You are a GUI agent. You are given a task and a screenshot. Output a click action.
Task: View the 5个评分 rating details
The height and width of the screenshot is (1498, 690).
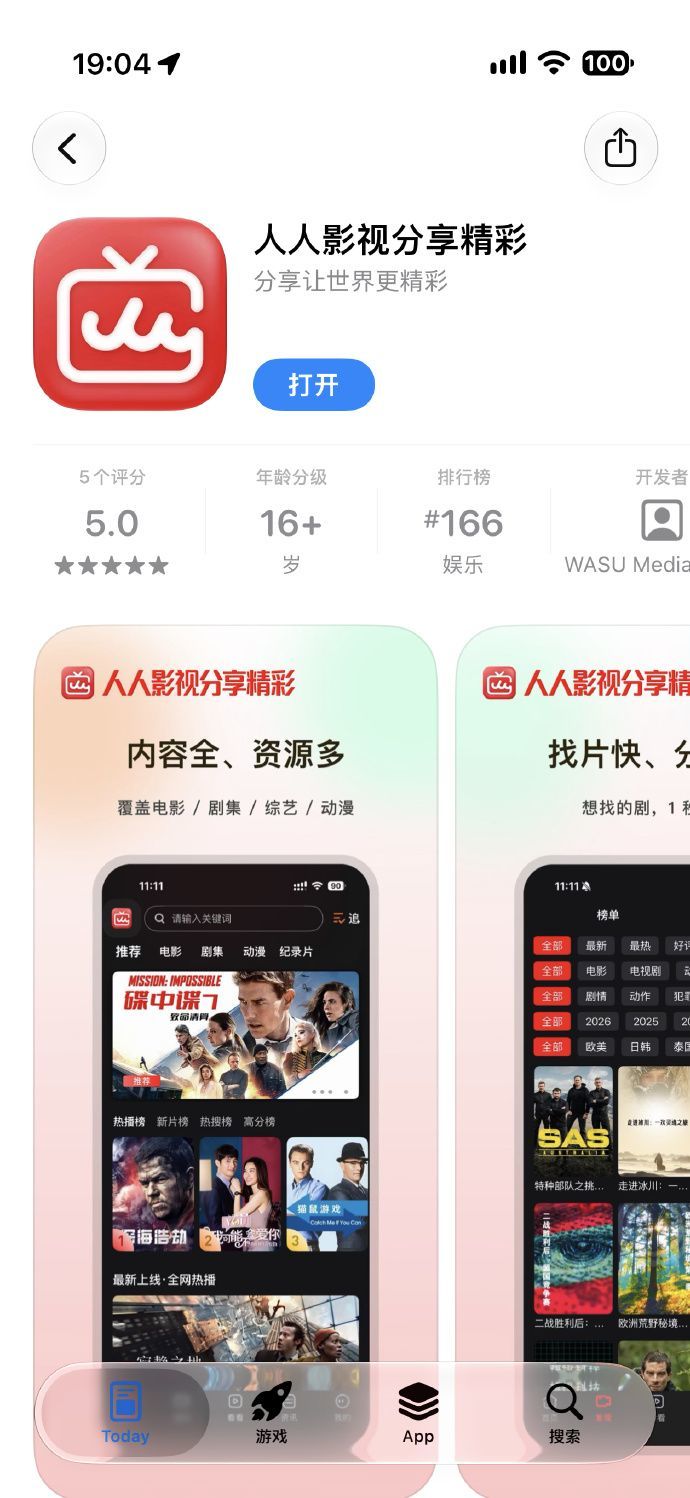(111, 521)
